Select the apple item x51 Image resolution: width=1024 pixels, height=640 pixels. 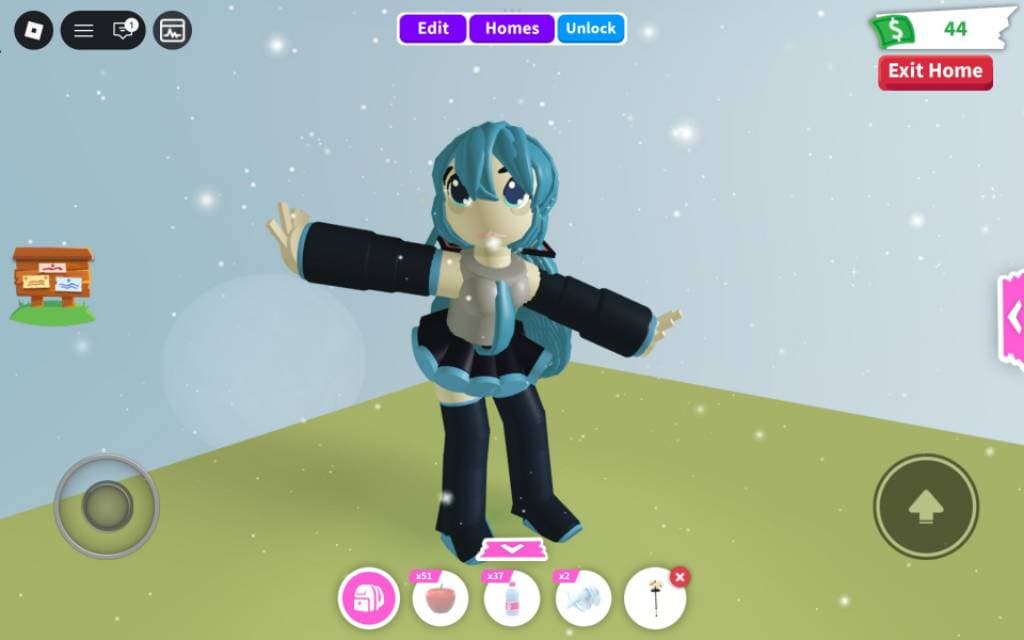click(440, 599)
